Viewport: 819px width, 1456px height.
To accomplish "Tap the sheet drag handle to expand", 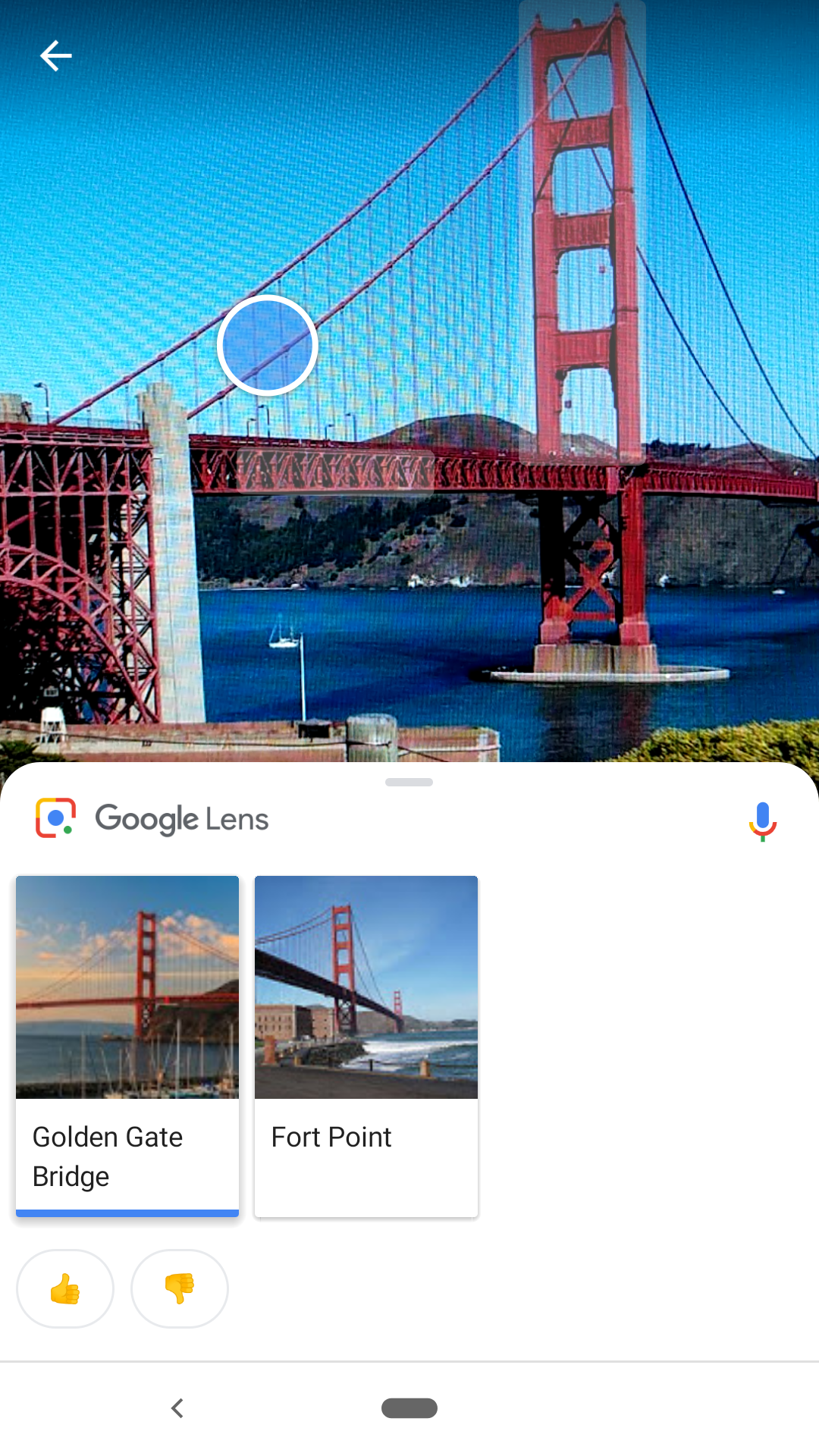I will tap(409, 782).
